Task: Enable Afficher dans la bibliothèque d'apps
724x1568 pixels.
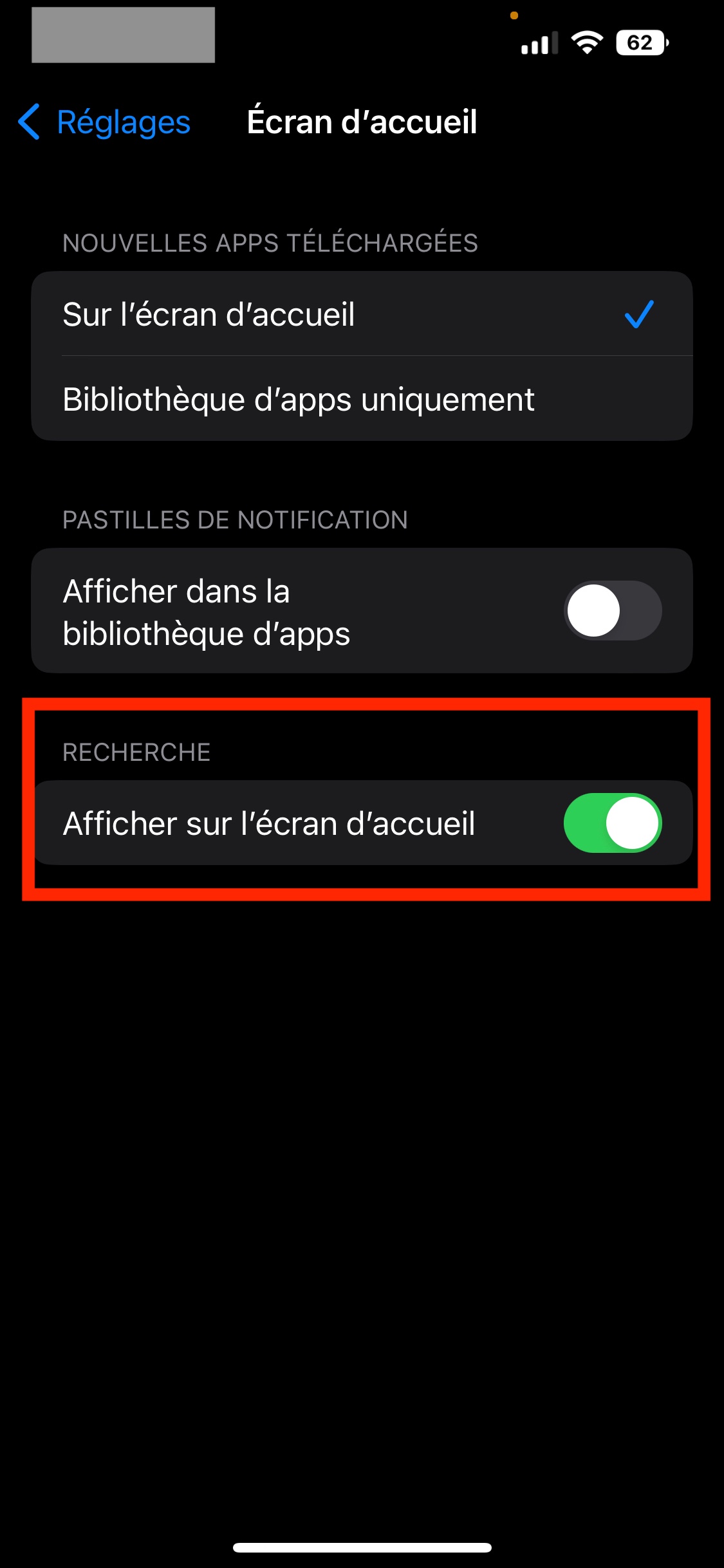Action: coord(612,611)
